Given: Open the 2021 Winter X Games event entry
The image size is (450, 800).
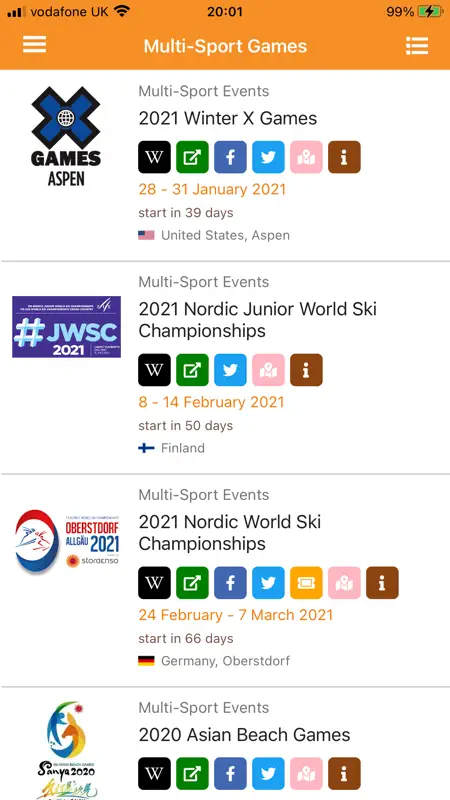Looking at the screenshot, I should [x=225, y=165].
